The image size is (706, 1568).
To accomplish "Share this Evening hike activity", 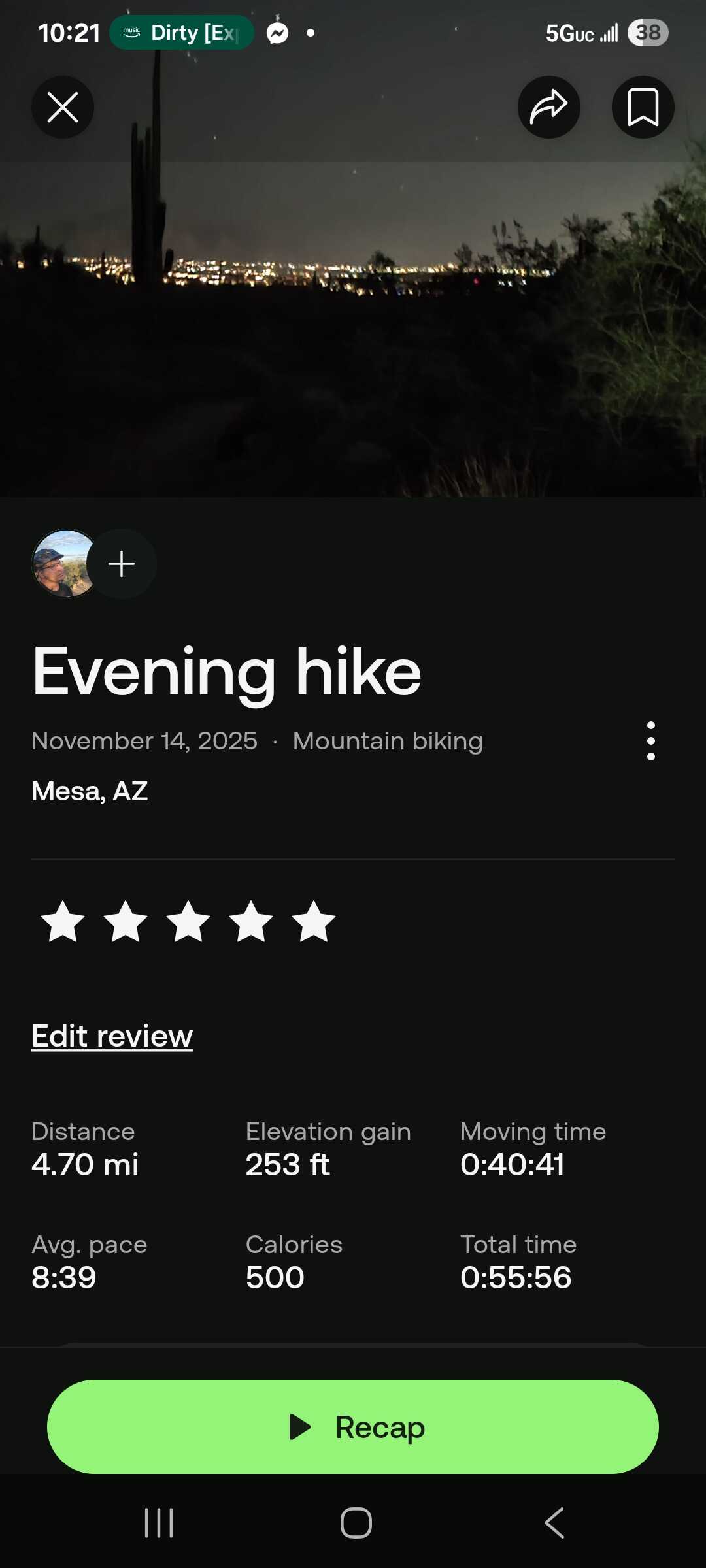I will (548, 107).
